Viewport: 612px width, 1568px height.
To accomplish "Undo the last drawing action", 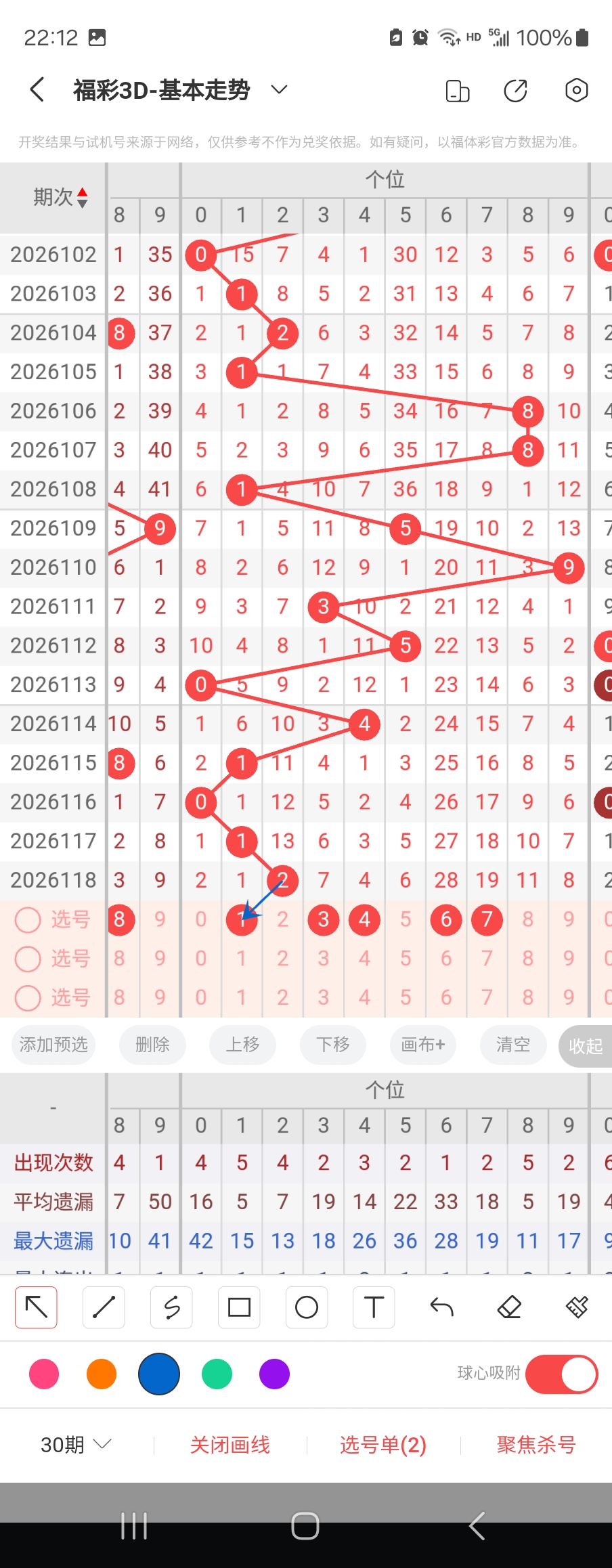I will [x=441, y=1307].
